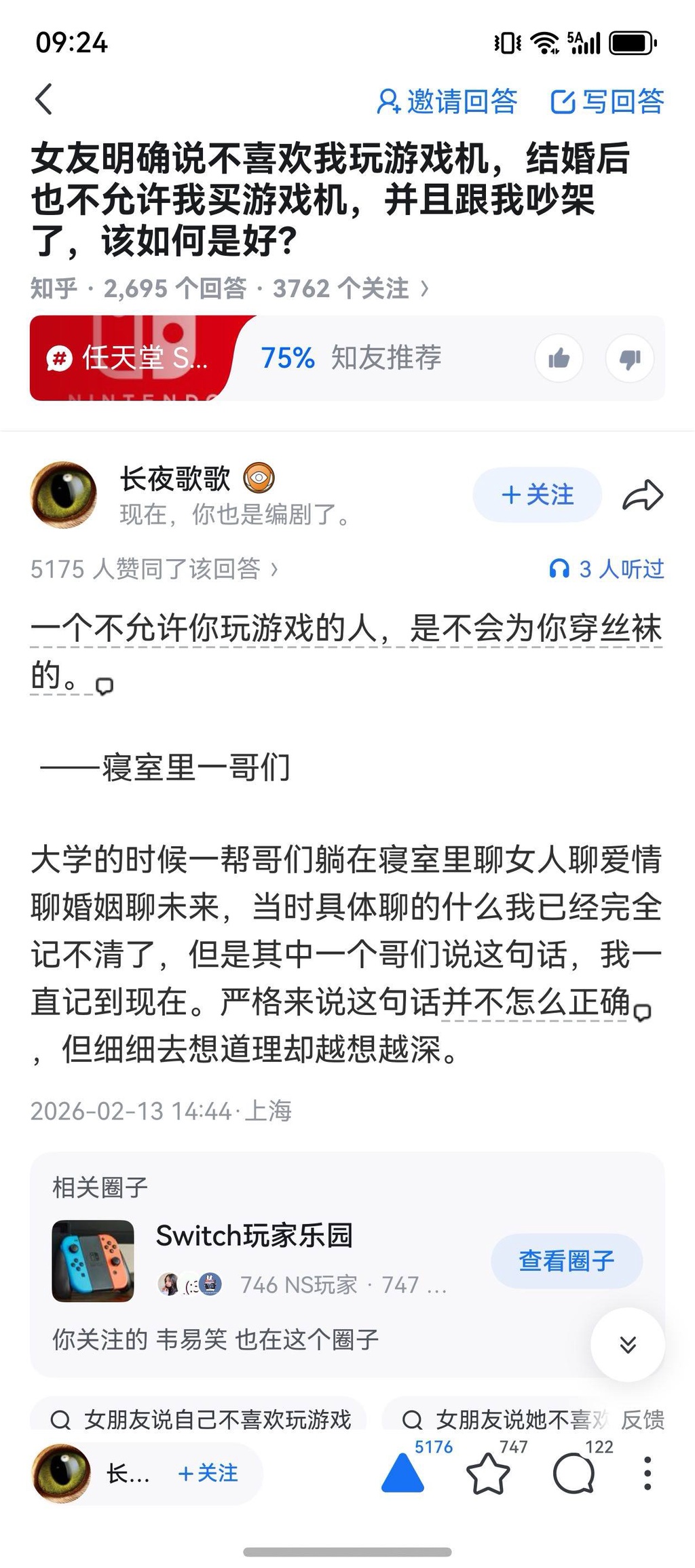Go back using the top-left arrow
Screen dimensions: 695x1568
click(44, 100)
